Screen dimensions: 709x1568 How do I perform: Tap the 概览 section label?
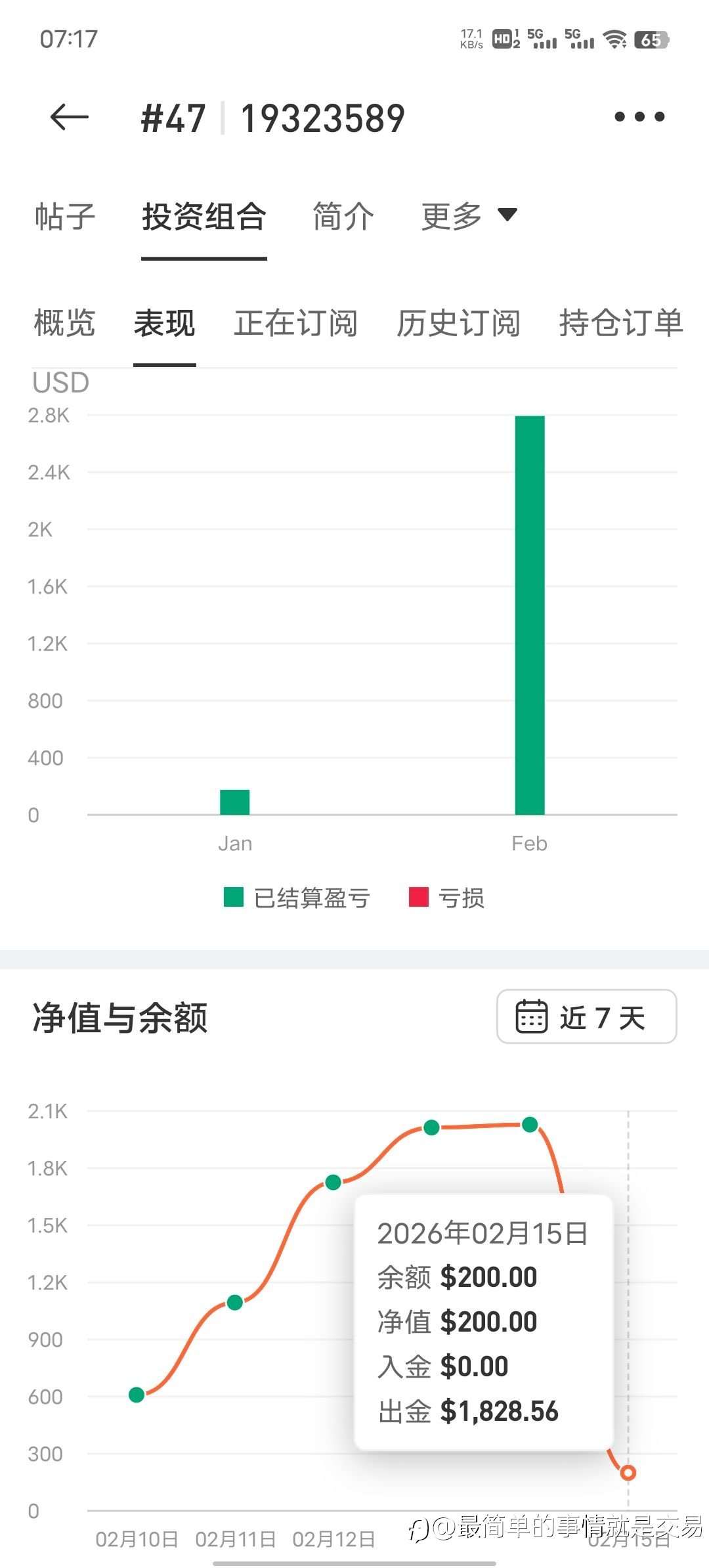pyautogui.click(x=64, y=323)
